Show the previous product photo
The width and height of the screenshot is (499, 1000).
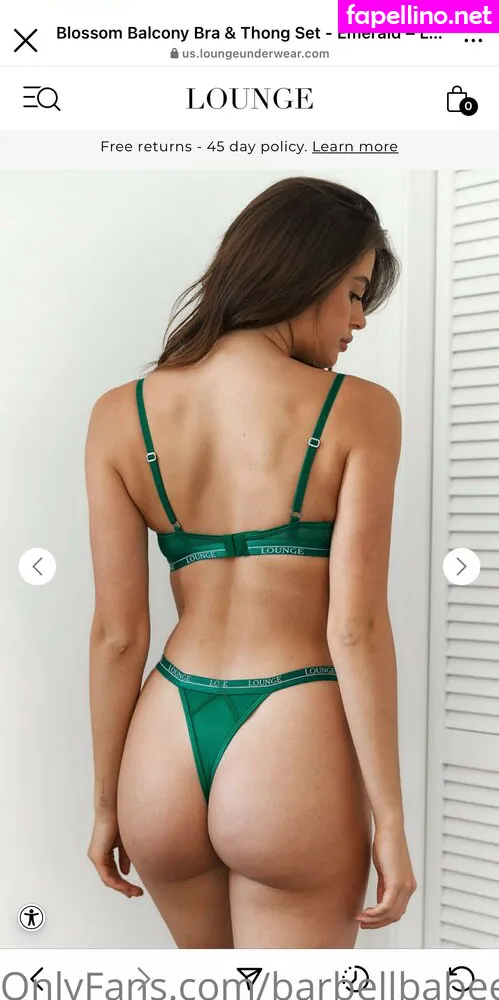pos(37,566)
